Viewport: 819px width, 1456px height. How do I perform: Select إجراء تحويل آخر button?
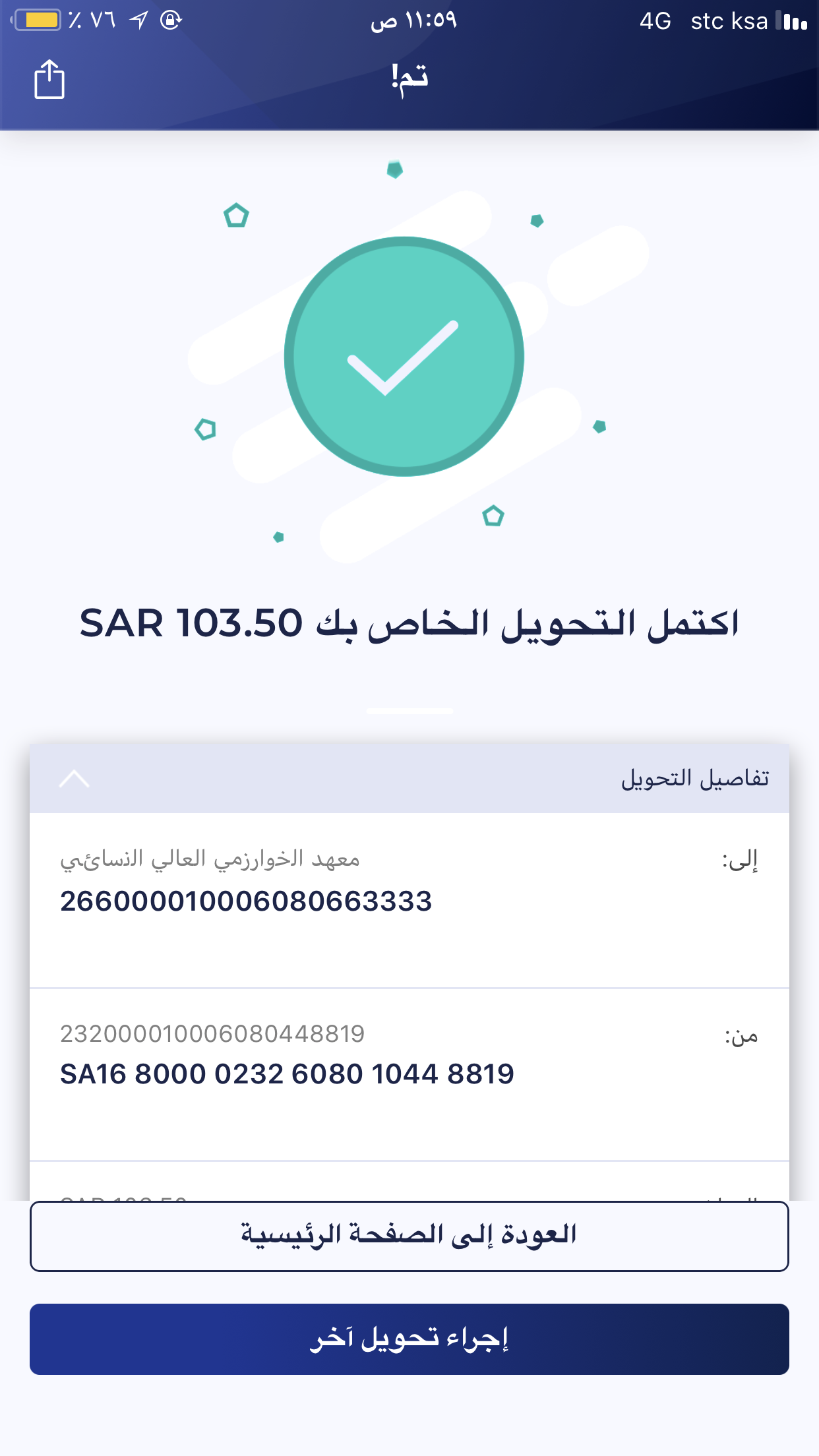409,1339
